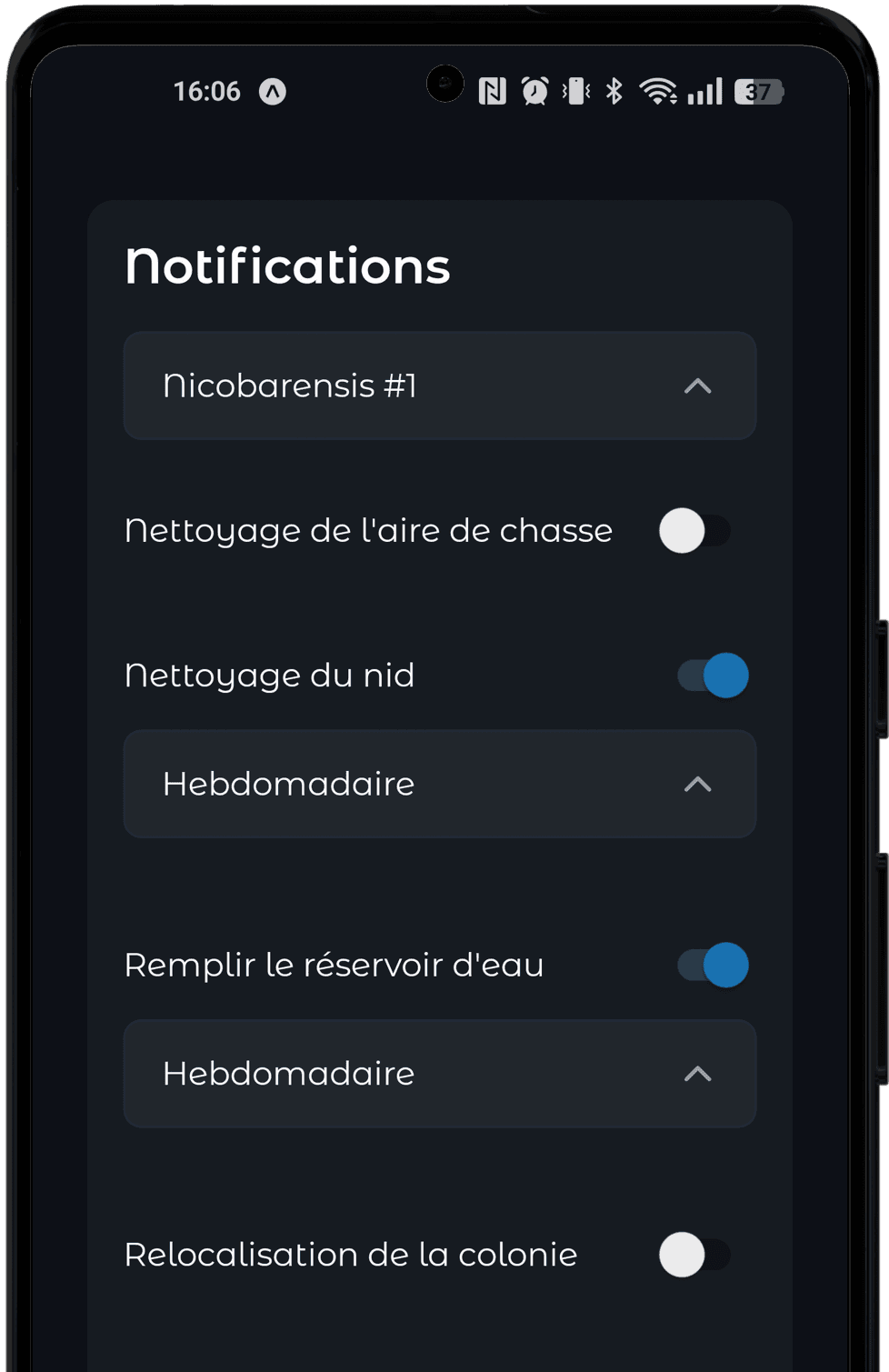Collapse the Nicobarensis #1 section
The image size is (889, 1372).
click(x=698, y=386)
